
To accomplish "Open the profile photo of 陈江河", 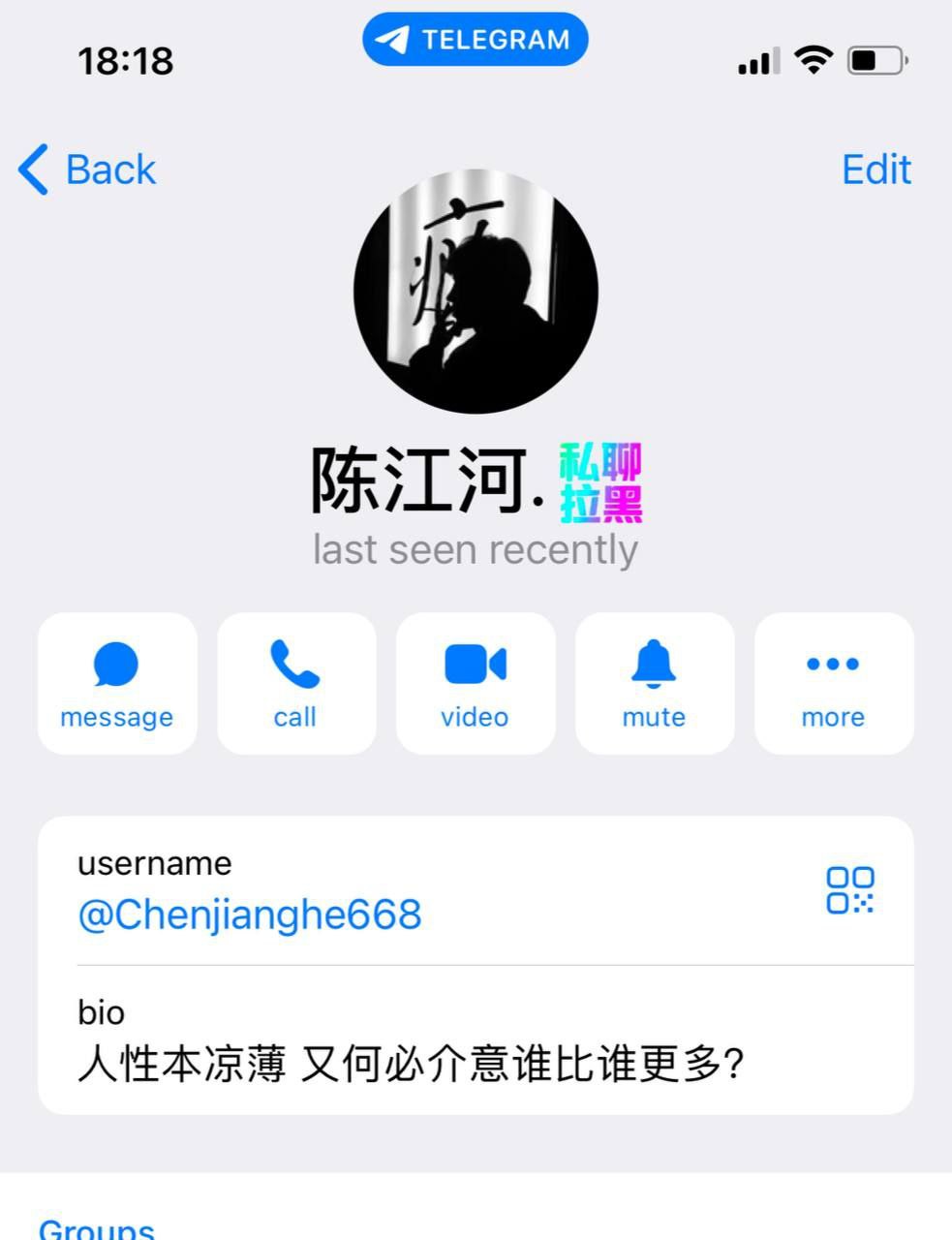I will point(476,292).
